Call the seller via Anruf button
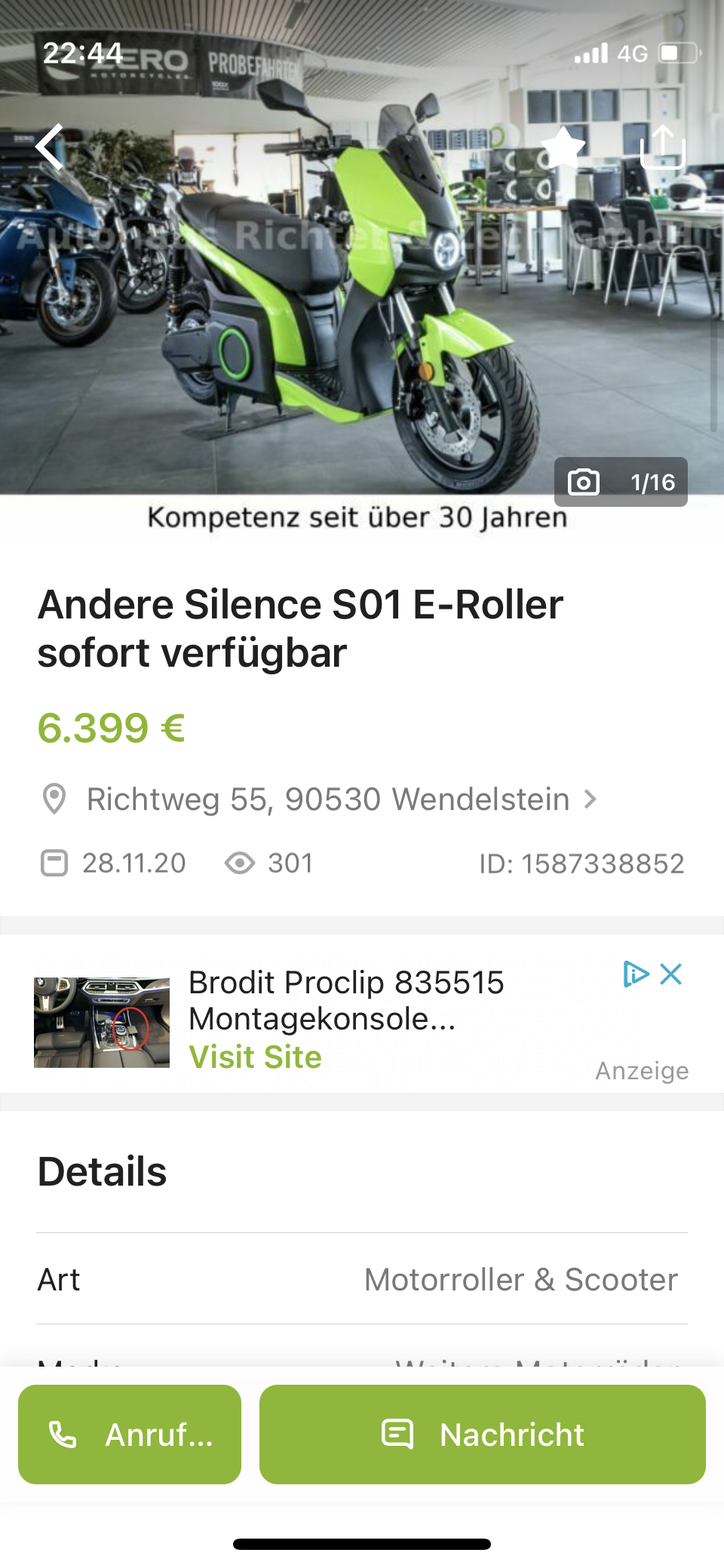 pos(130,1435)
